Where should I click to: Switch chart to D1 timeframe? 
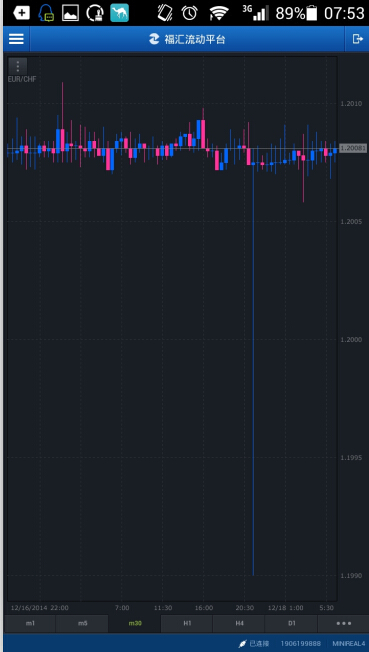coord(291,623)
